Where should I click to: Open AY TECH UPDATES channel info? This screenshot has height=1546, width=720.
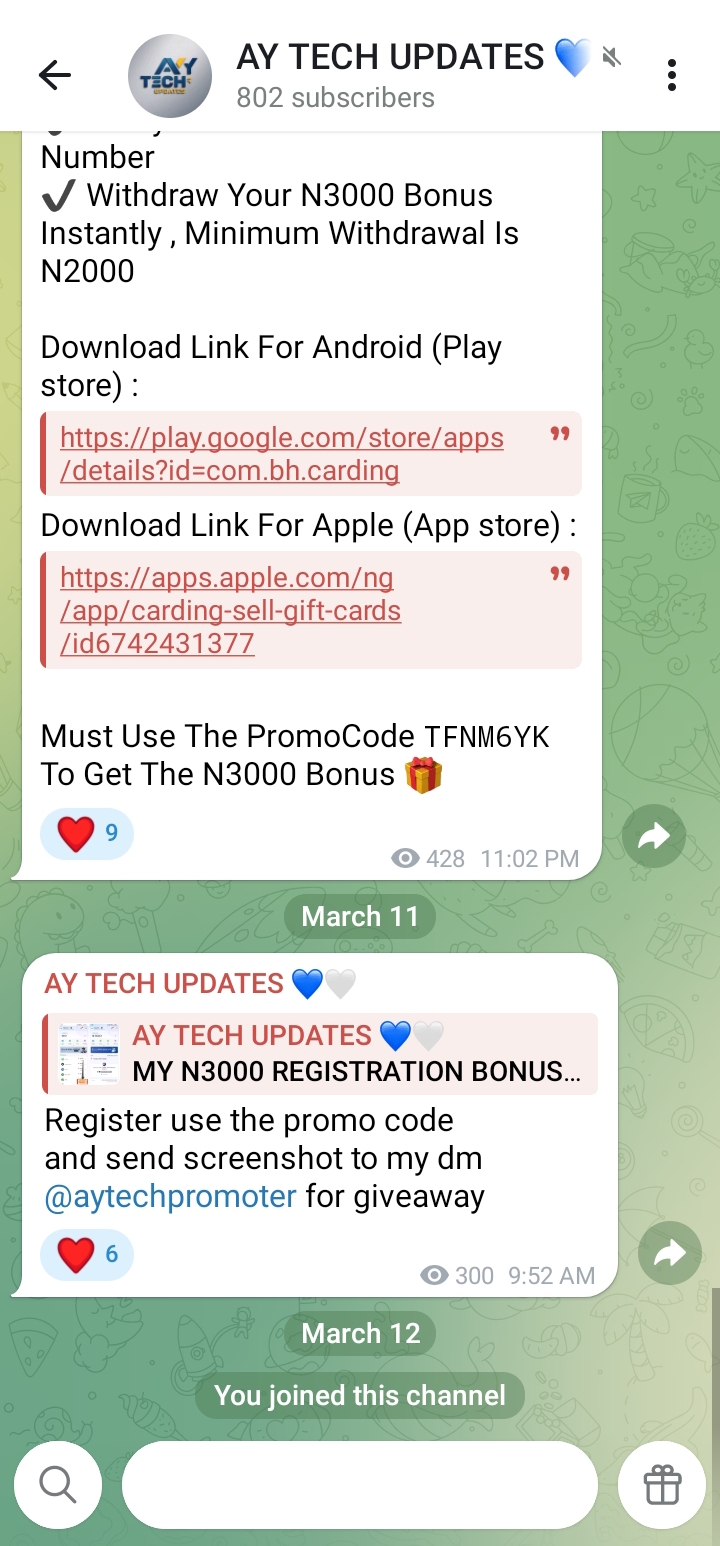(x=390, y=75)
